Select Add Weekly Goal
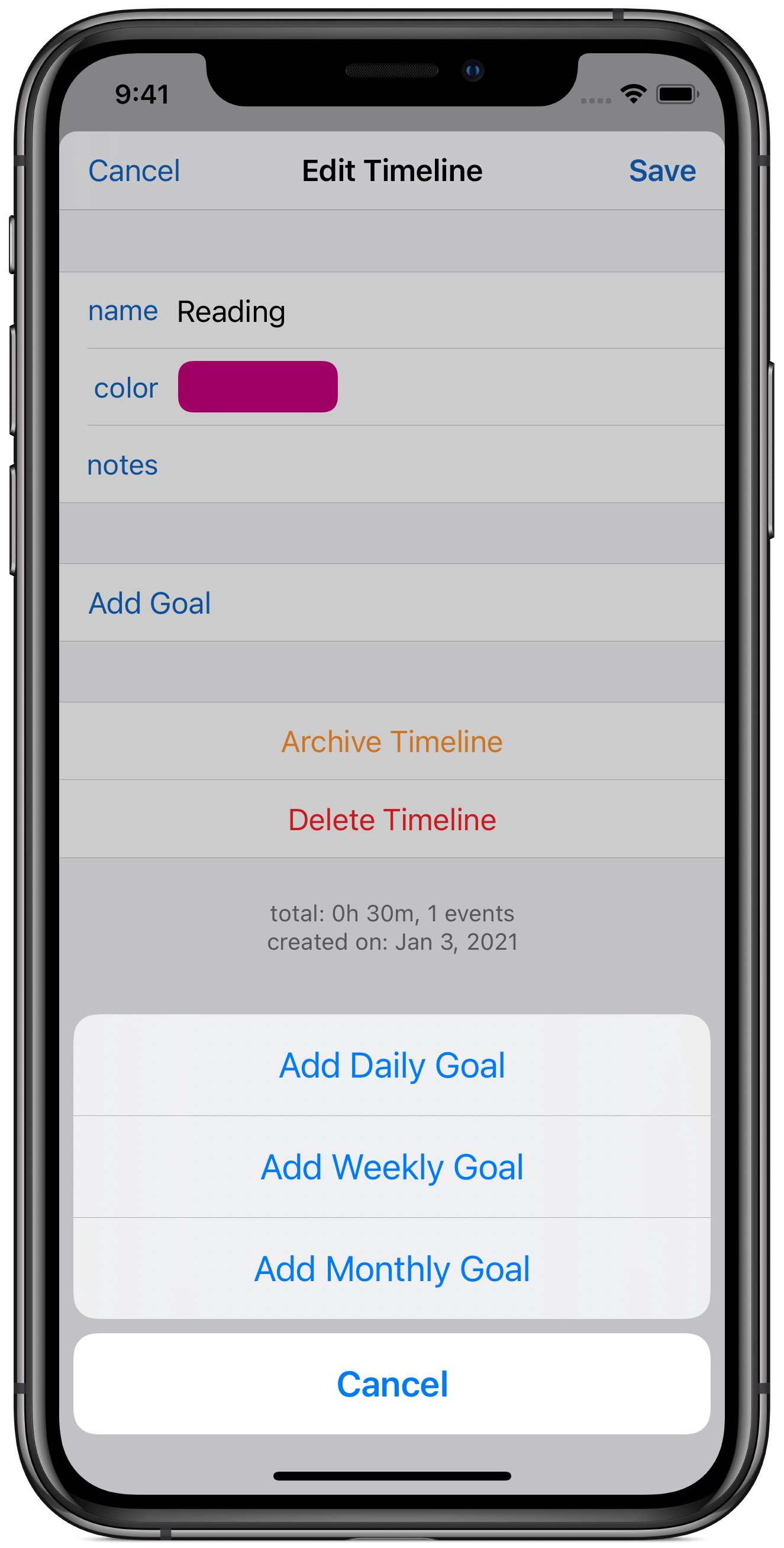 pos(392,1167)
